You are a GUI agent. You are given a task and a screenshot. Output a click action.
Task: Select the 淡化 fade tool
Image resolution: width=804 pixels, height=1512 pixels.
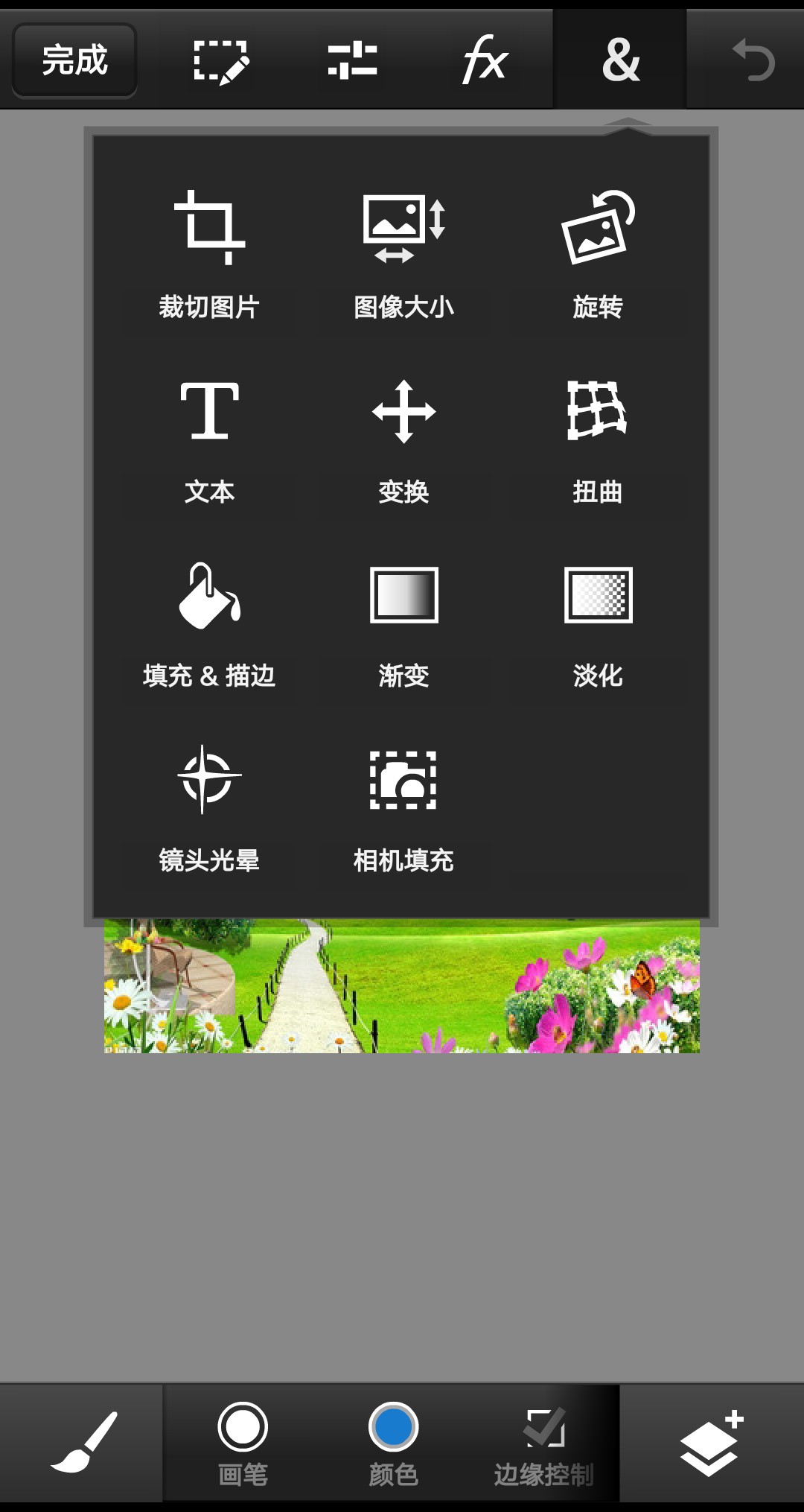point(598,623)
